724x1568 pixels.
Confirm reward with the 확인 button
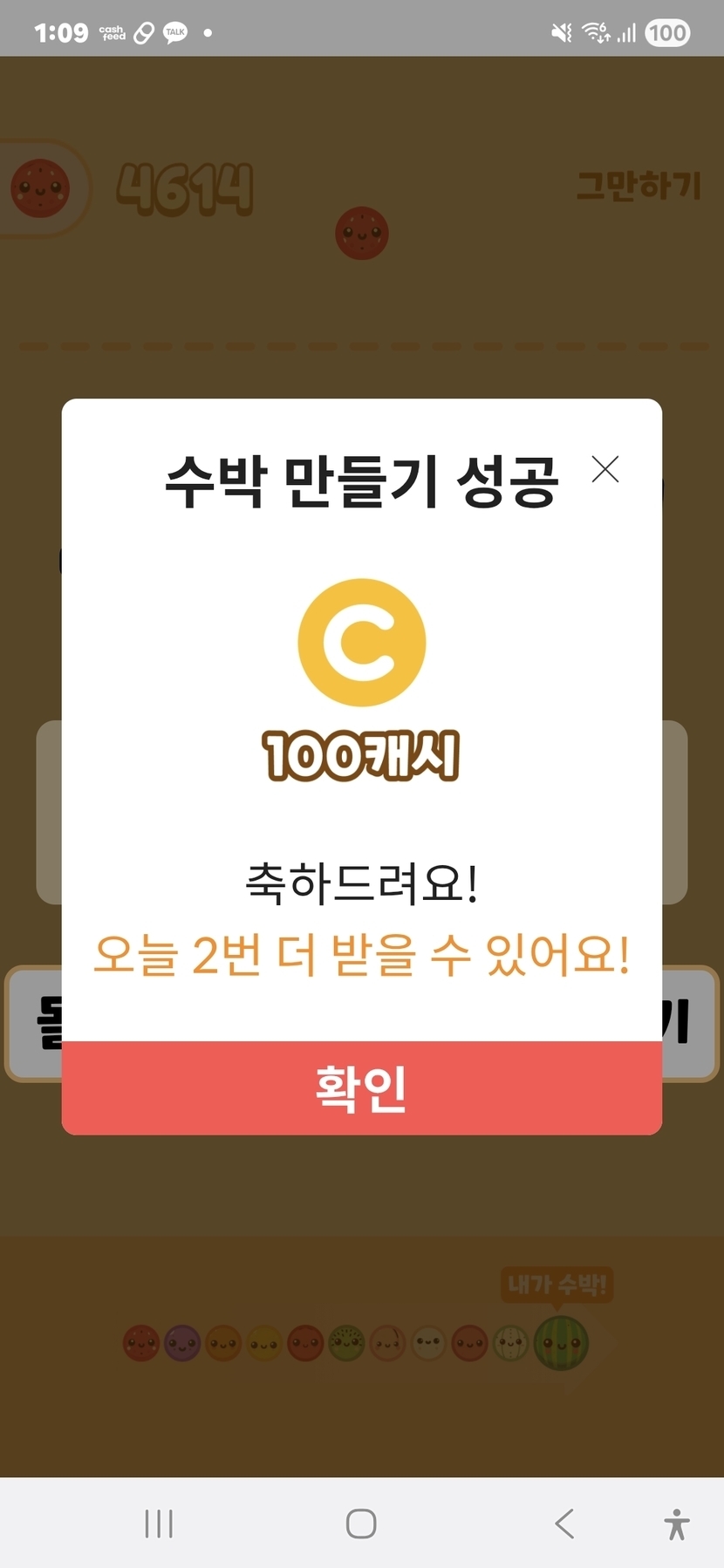(361, 1087)
